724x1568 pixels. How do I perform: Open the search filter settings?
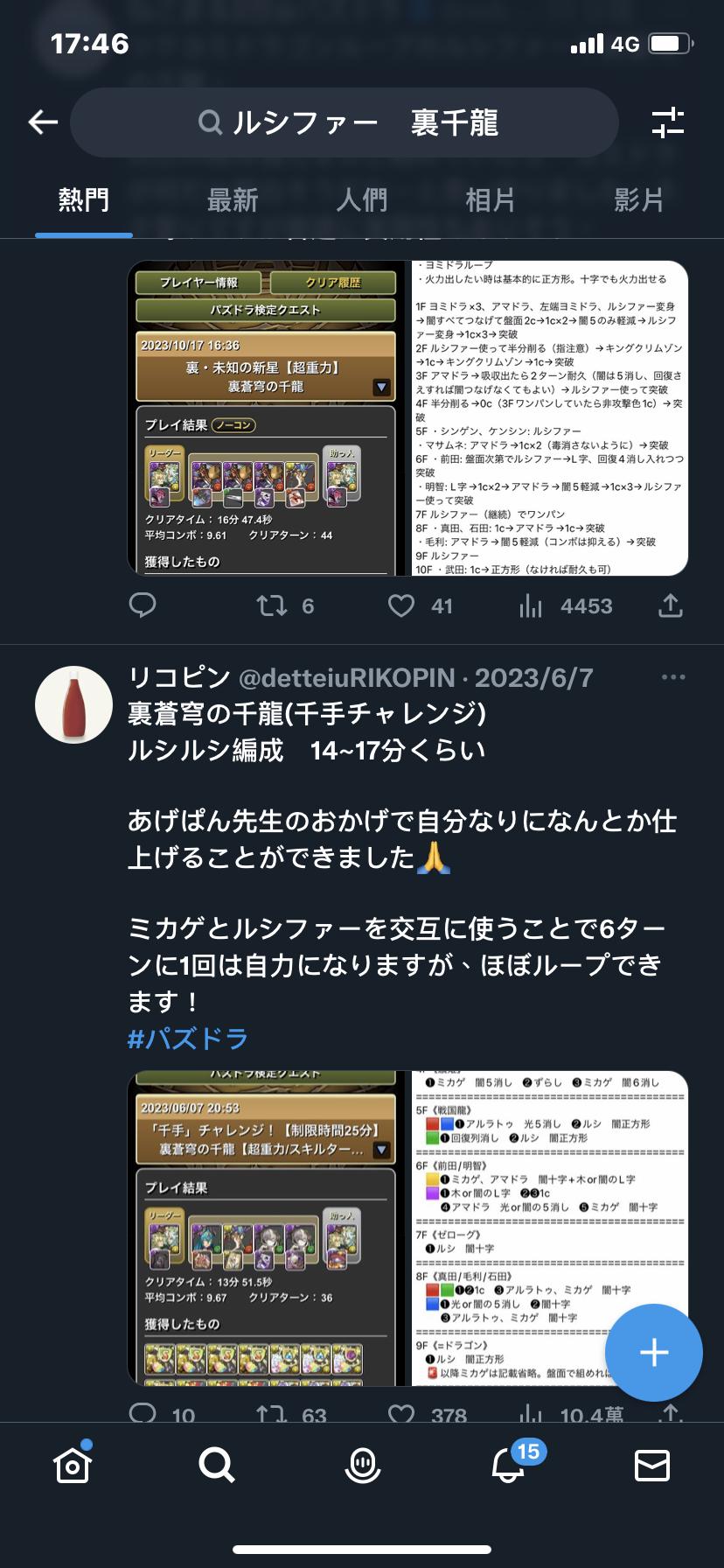668,122
